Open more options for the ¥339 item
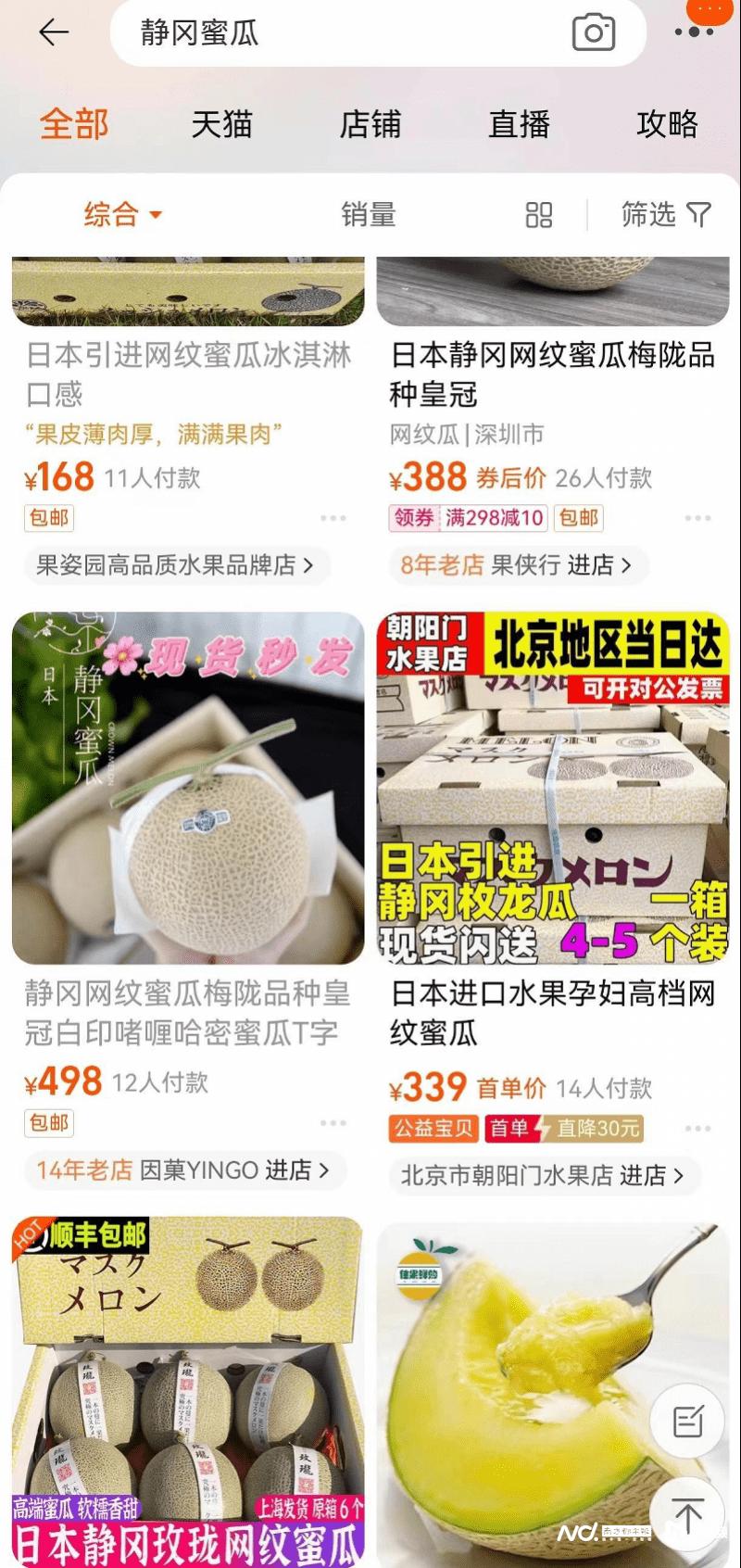Viewport: 741px width, 1568px height. 697,1129
